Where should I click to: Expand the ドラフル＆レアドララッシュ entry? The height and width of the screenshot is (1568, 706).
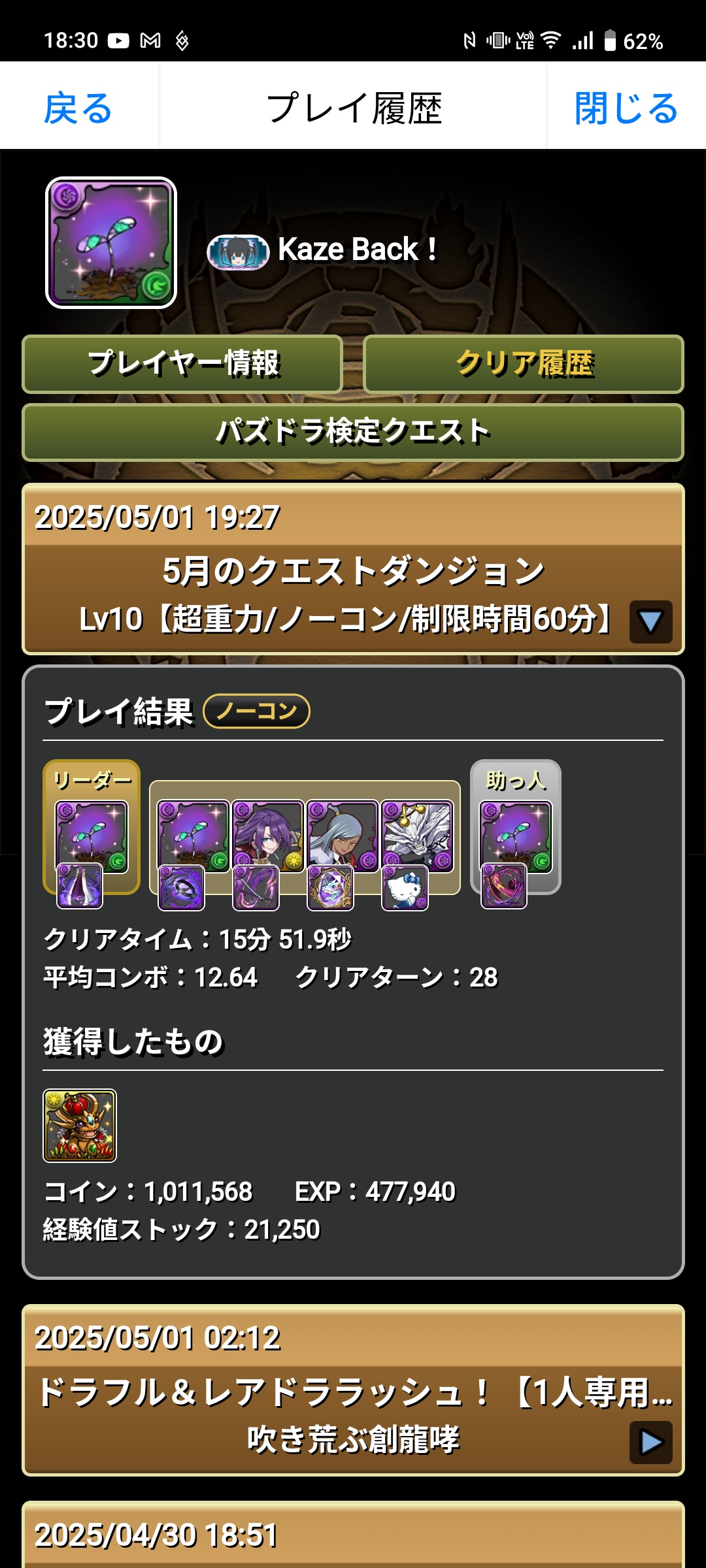click(x=650, y=1442)
